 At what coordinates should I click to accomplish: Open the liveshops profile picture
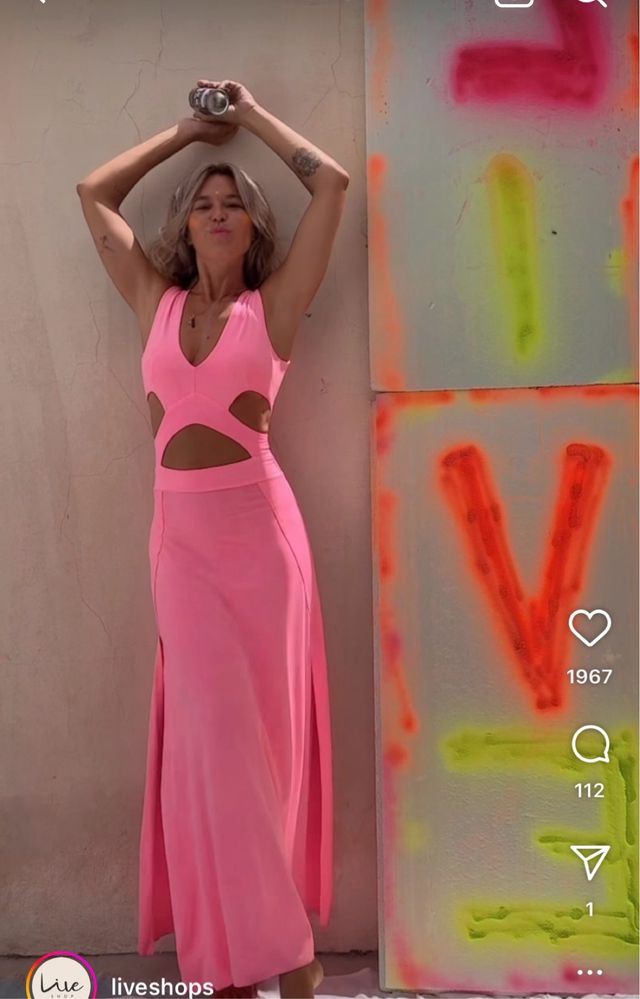62,982
